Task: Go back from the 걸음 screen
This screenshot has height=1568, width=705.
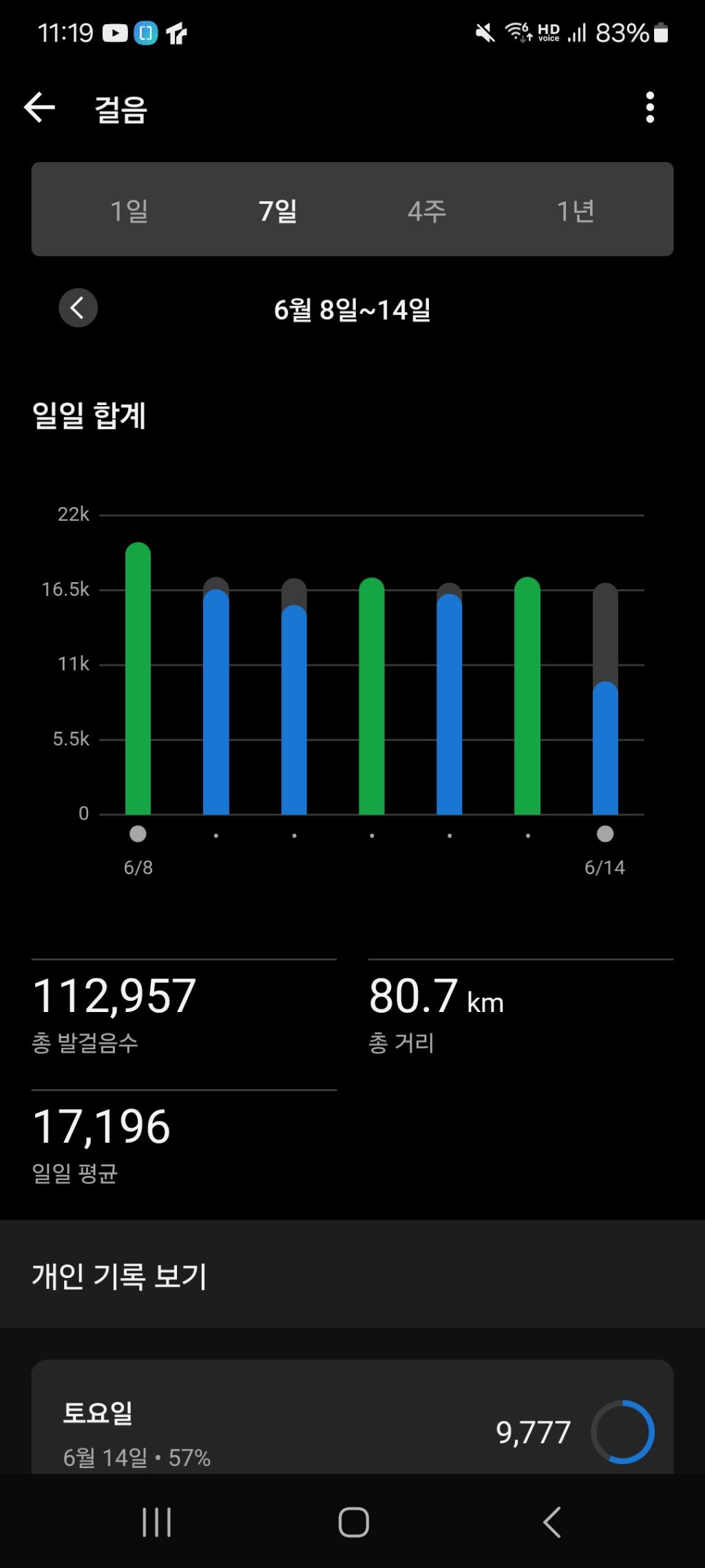Action: click(39, 107)
